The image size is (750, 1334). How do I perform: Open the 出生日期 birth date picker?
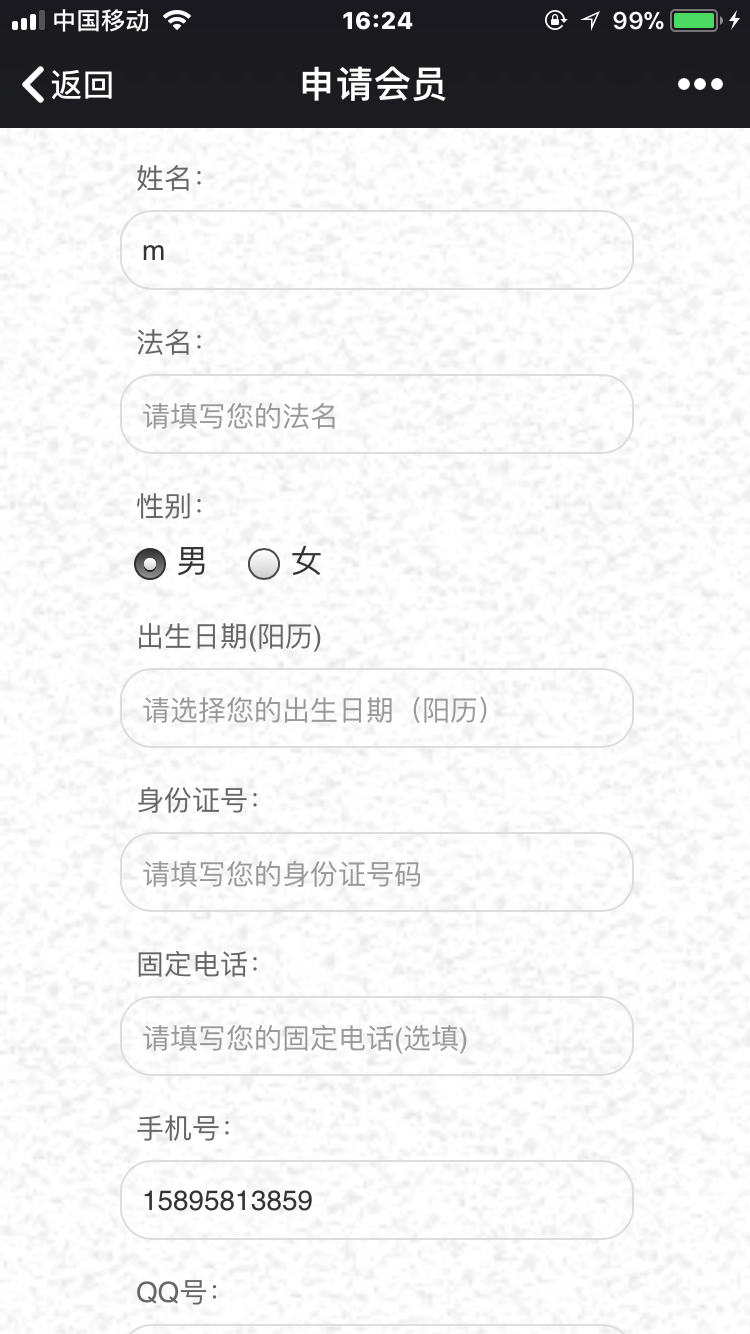pos(376,708)
